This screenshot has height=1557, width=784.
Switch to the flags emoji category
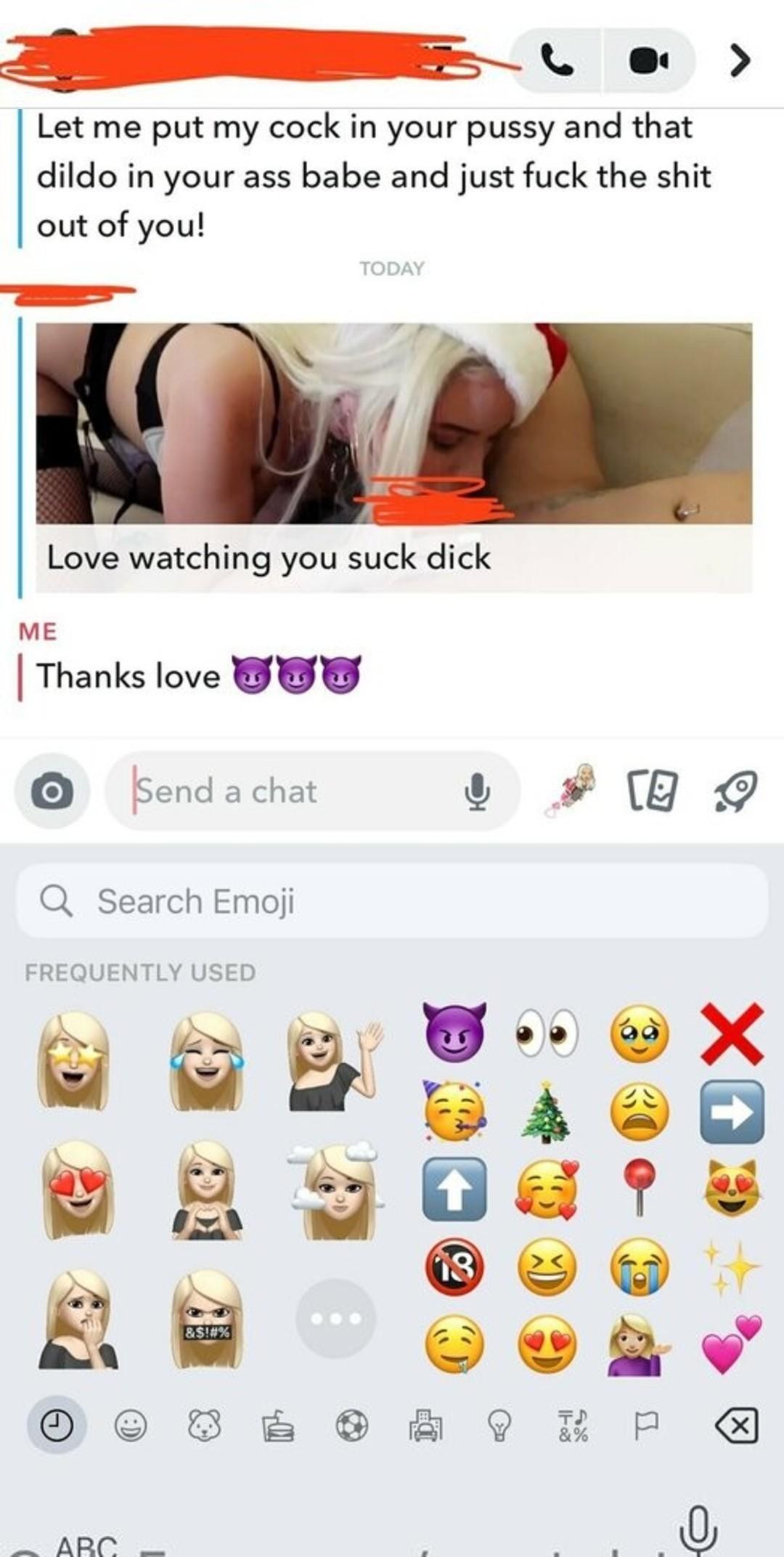coord(645,1426)
